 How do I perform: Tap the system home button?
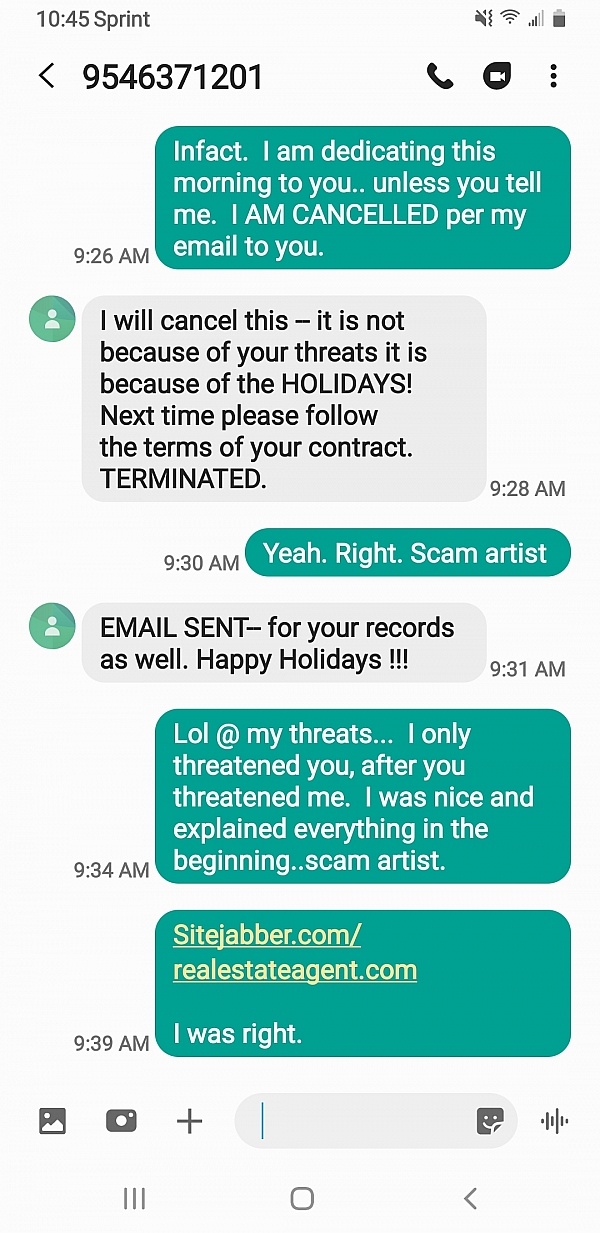pyautogui.click(x=301, y=1198)
